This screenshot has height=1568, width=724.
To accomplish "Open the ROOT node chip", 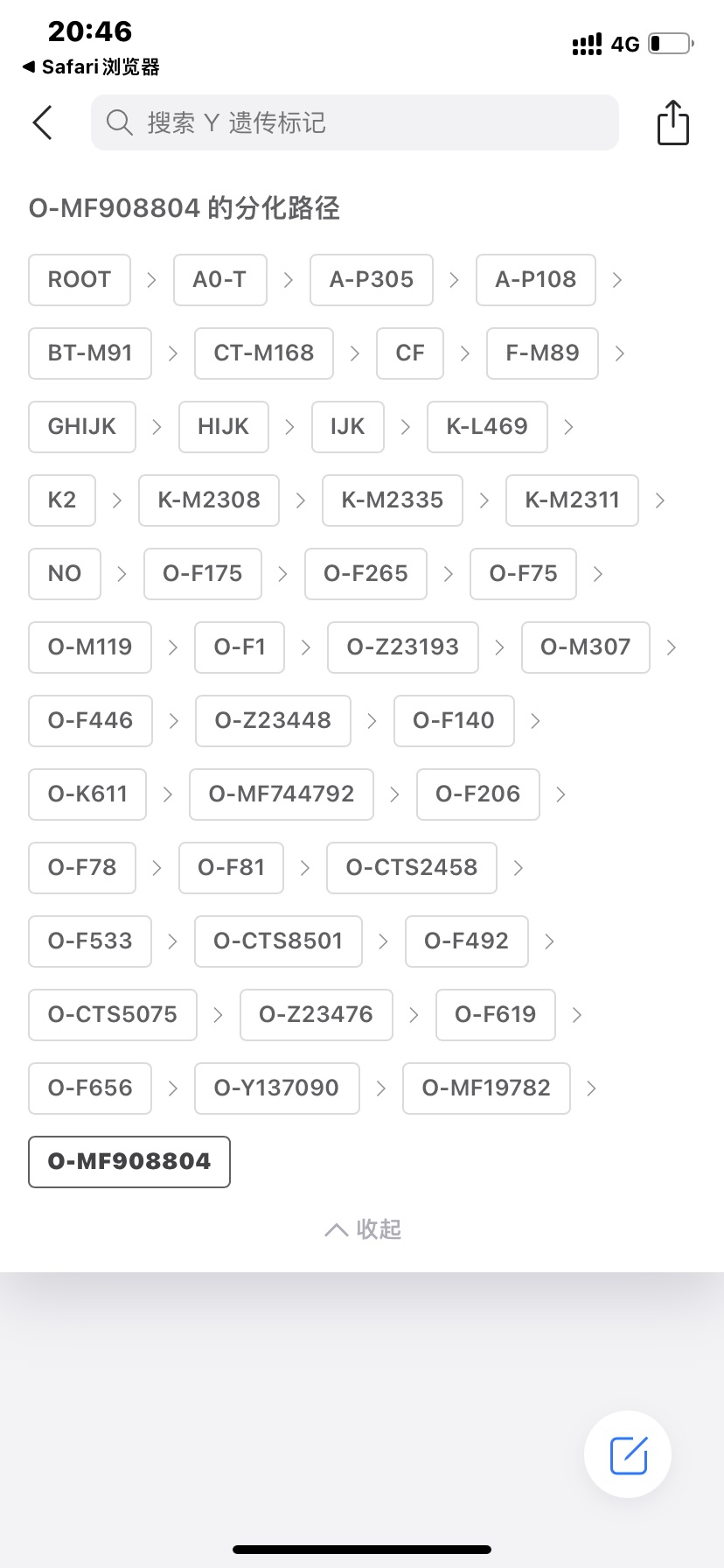I will coord(80,280).
